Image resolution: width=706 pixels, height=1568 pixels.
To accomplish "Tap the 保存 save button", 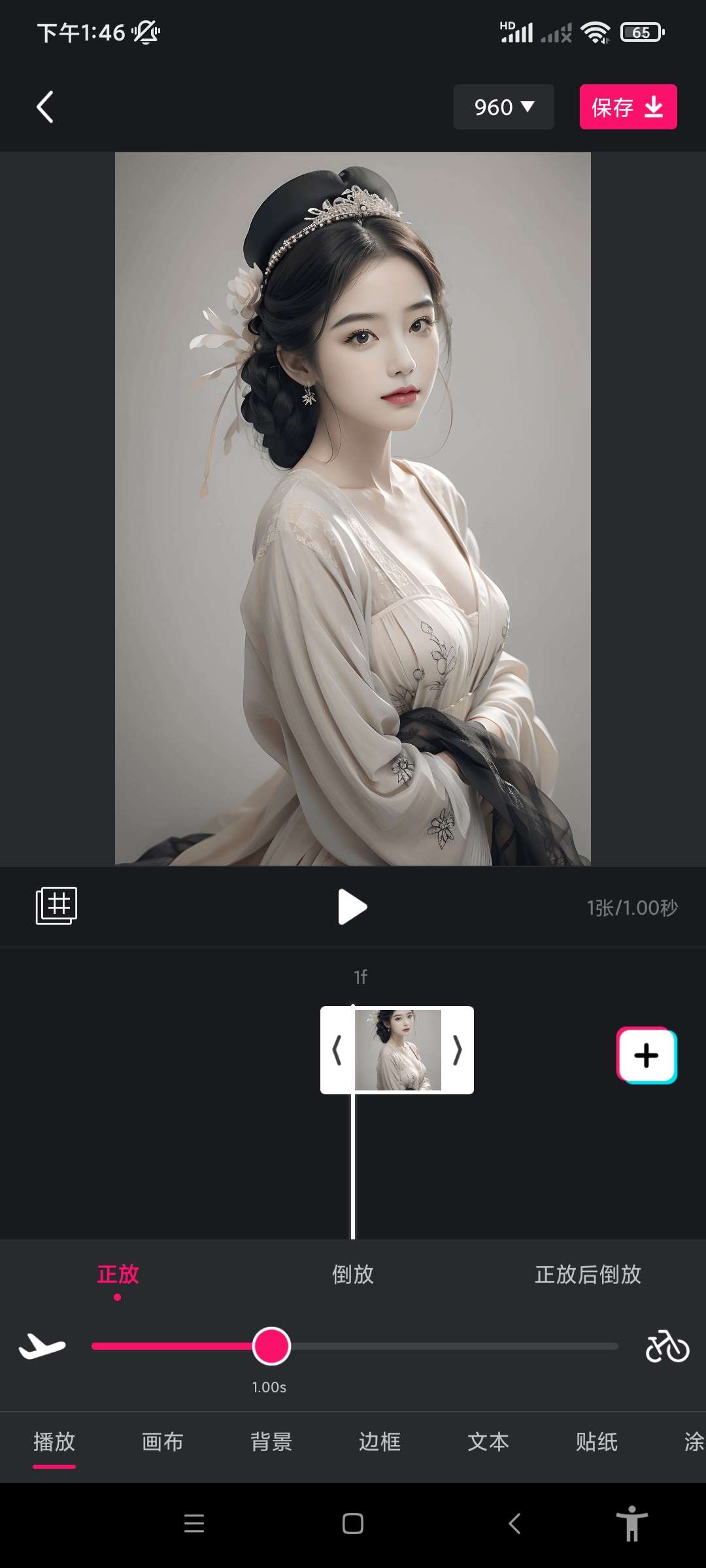I will tap(628, 107).
